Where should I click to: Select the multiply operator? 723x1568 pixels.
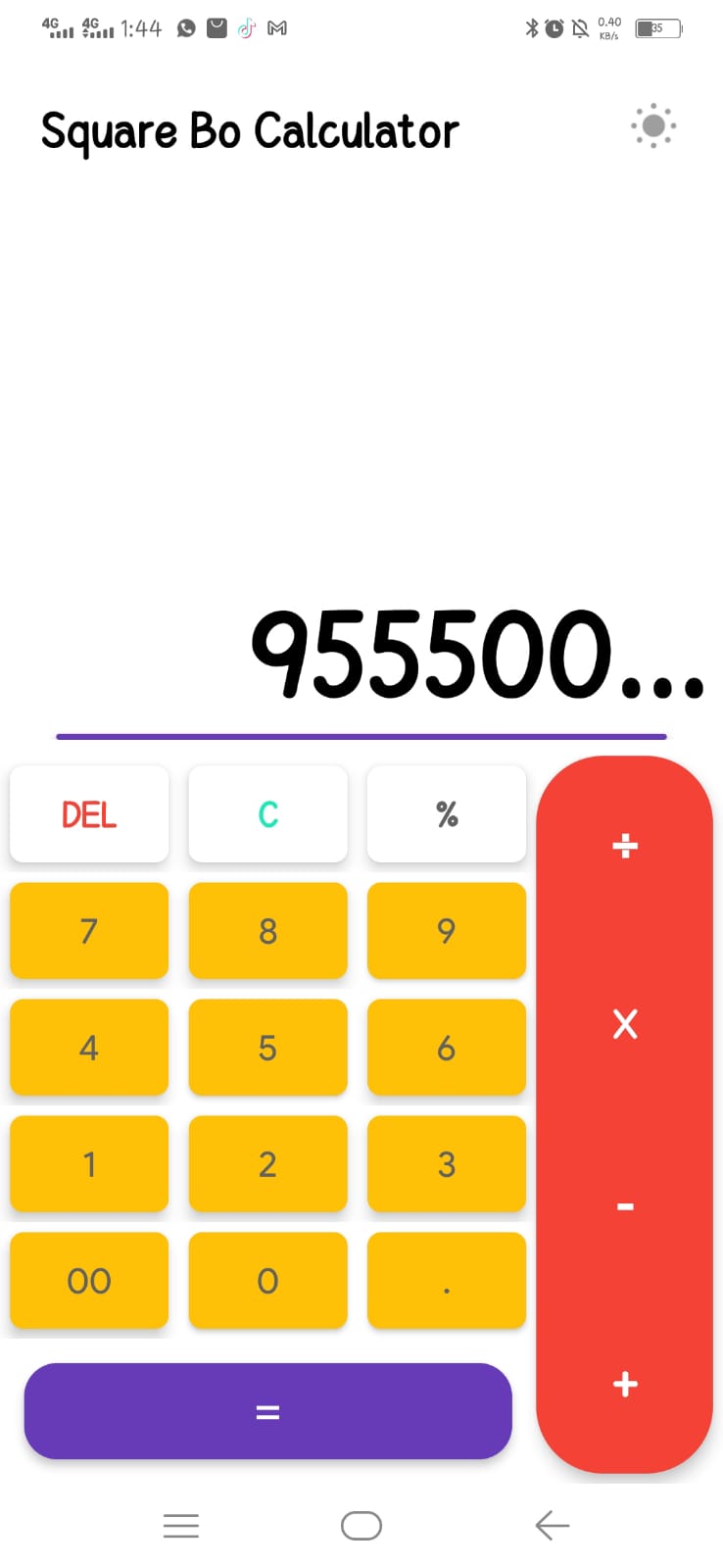pyautogui.click(x=625, y=1024)
